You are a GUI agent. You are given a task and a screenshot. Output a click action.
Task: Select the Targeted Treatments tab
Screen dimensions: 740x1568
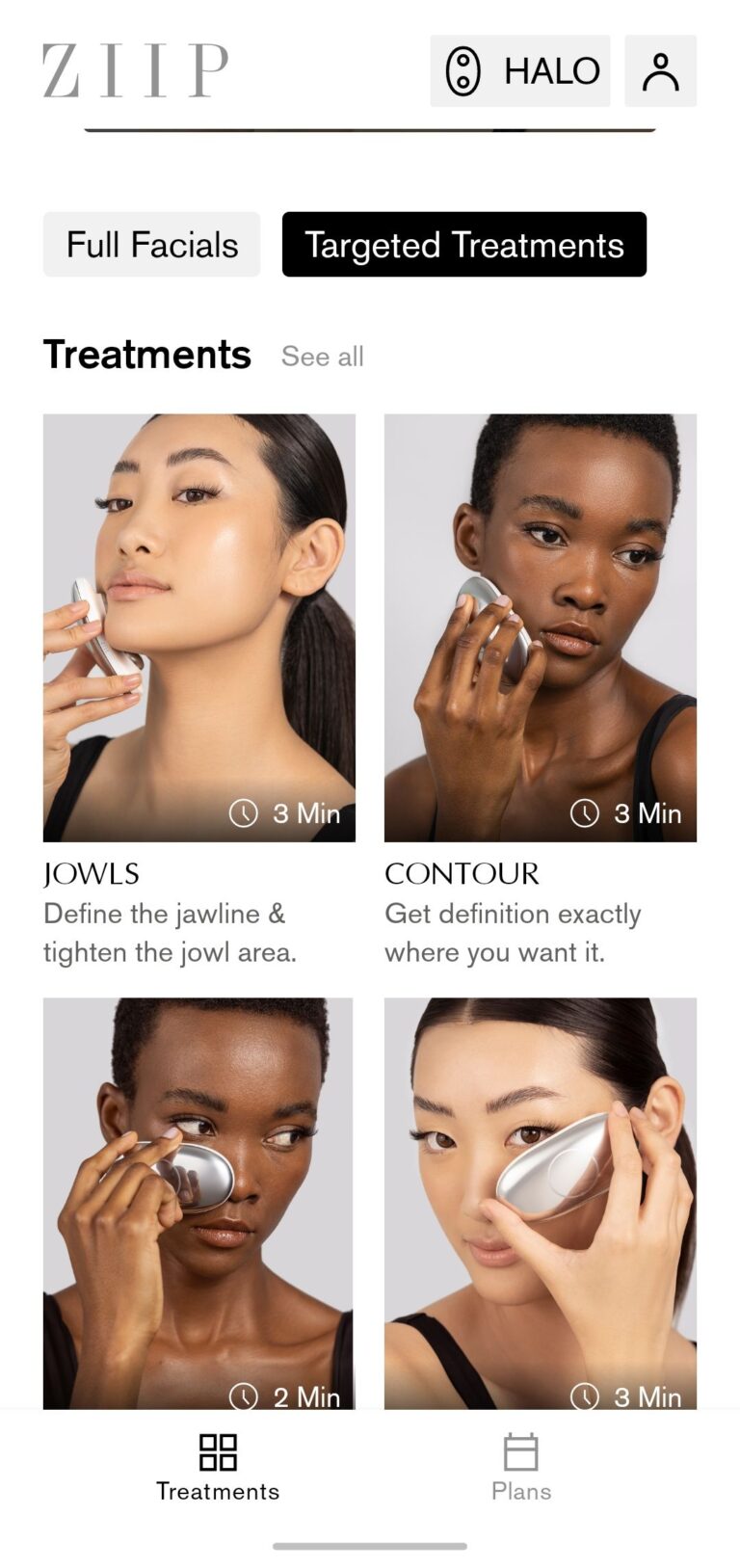tap(464, 245)
